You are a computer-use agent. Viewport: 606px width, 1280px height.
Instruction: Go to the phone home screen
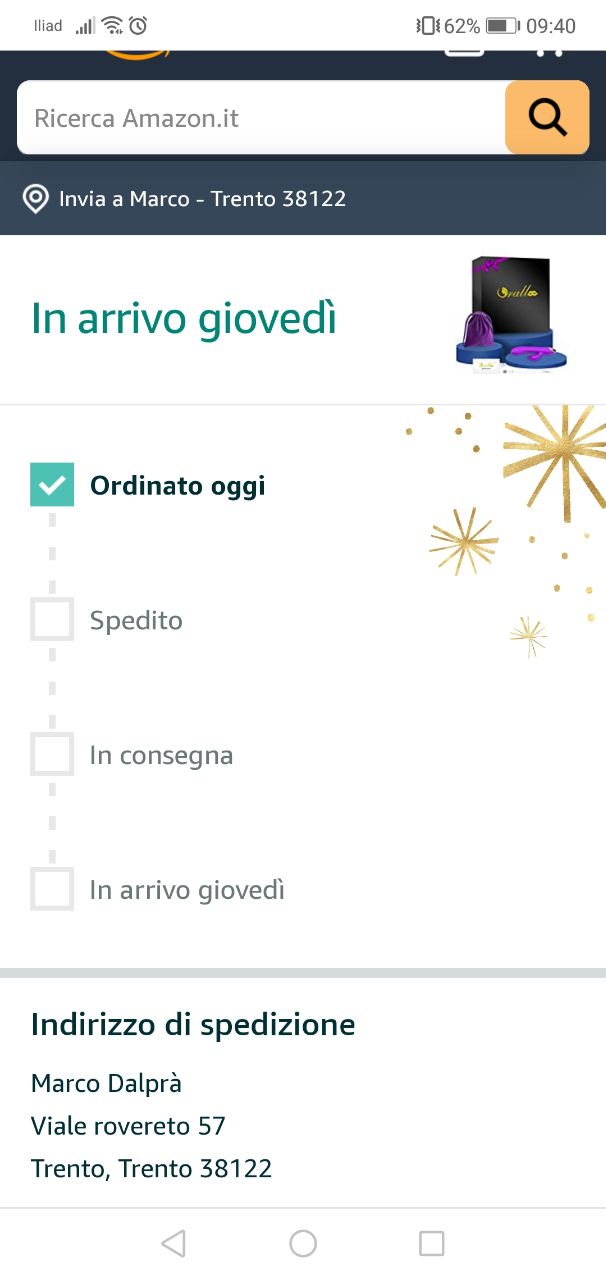coord(303,1243)
